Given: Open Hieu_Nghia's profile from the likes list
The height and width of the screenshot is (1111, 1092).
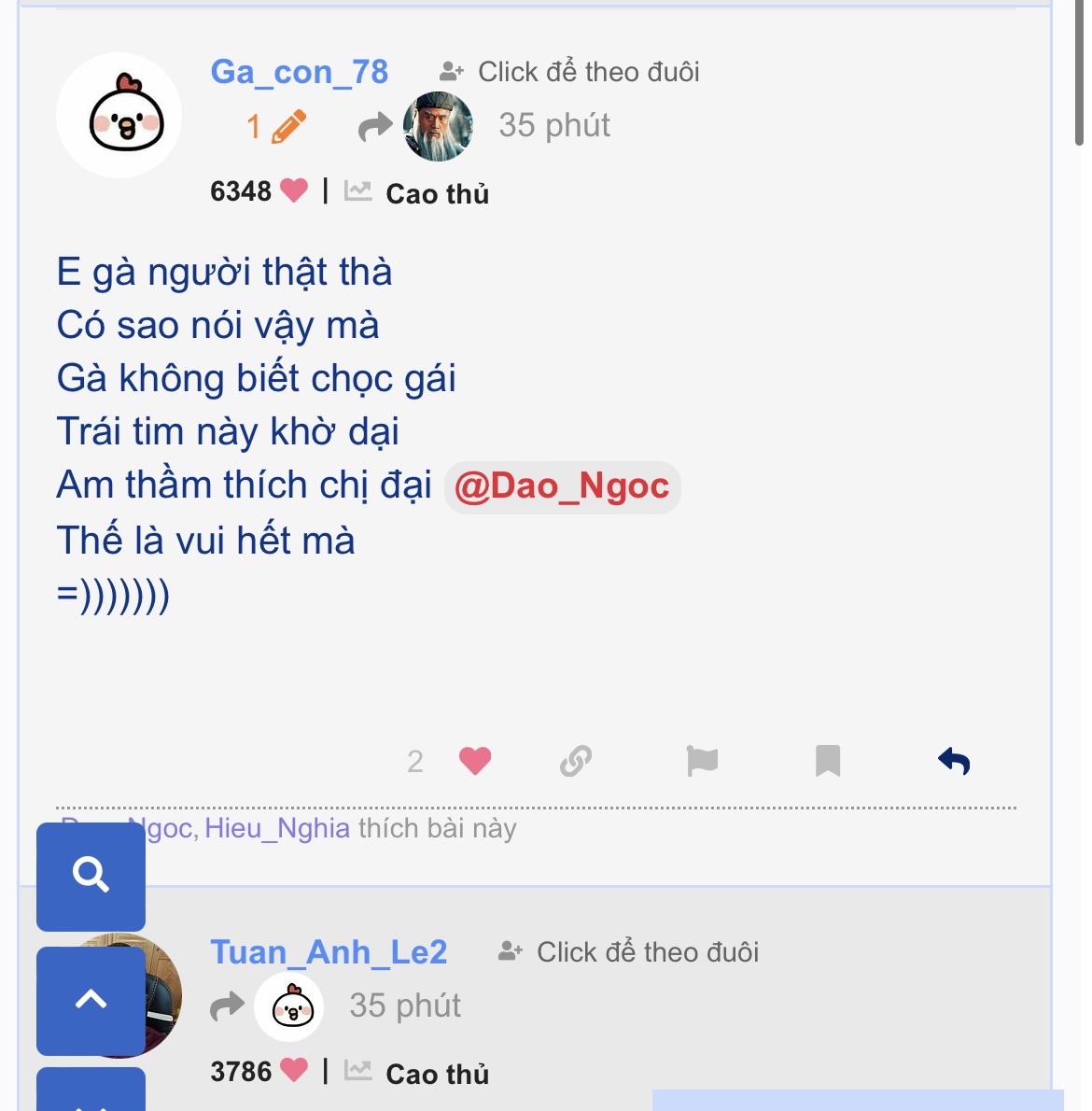Looking at the screenshot, I should click(x=277, y=828).
